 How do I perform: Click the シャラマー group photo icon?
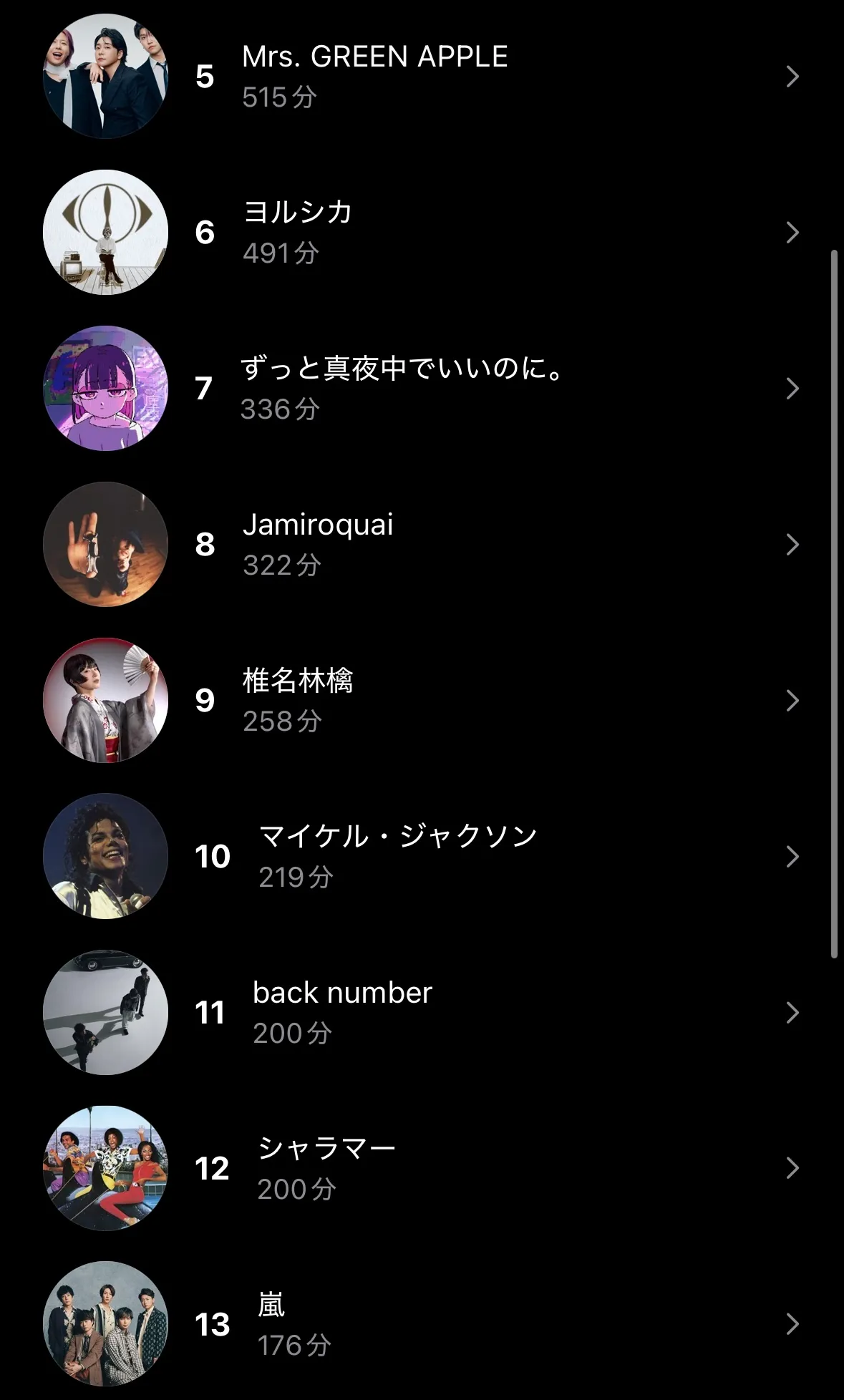[x=105, y=1168]
